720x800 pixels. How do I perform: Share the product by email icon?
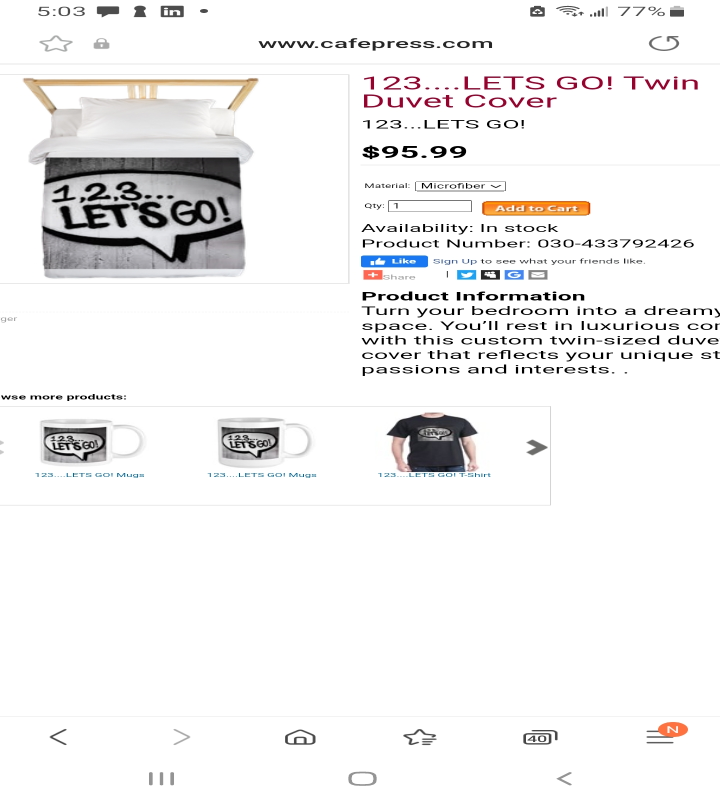click(x=538, y=275)
